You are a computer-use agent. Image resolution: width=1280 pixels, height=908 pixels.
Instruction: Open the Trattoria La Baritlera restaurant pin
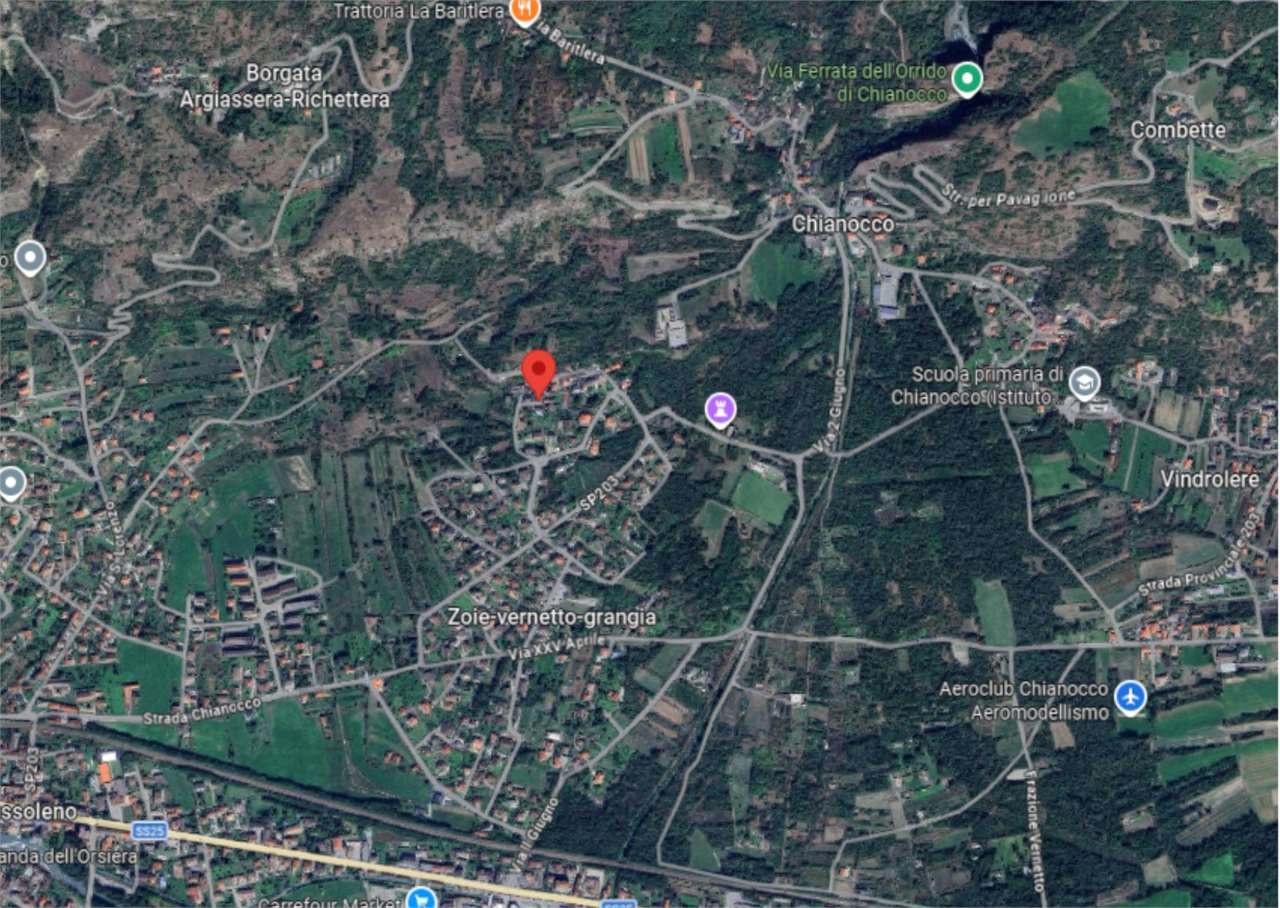pyautogui.click(x=525, y=11)
